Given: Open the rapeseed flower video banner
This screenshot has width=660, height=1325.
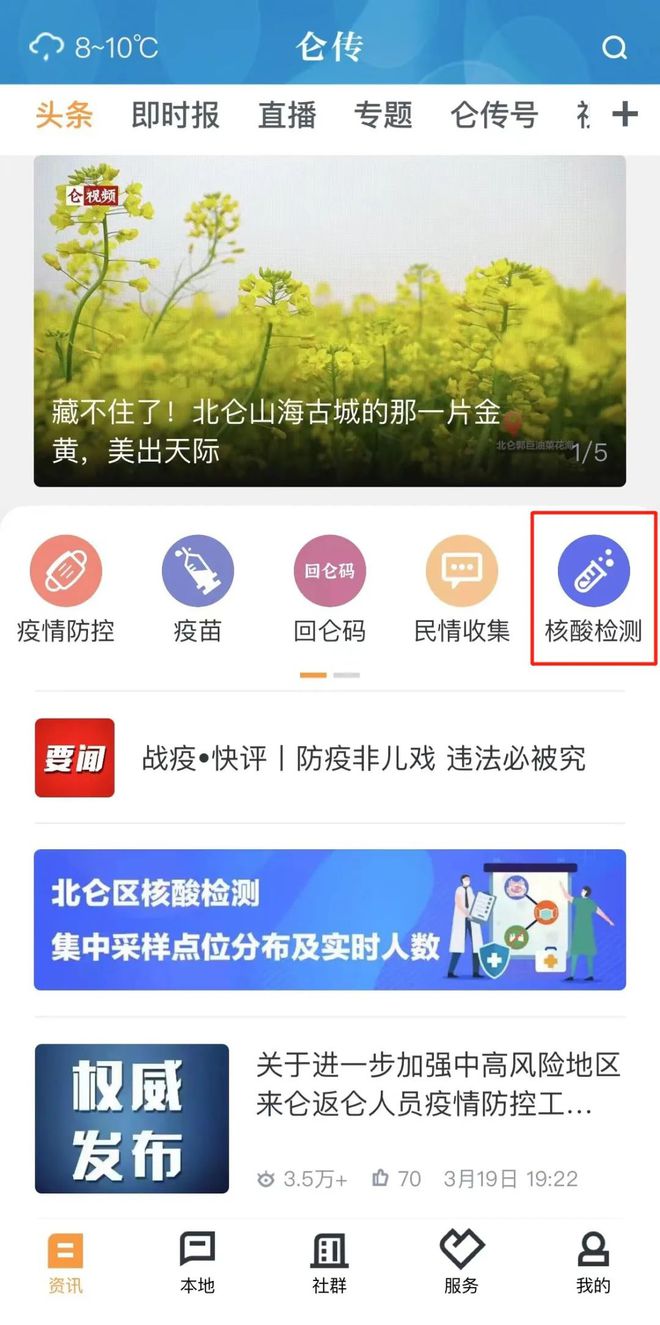Looking at the screenshot, I should tap(330, 321).
